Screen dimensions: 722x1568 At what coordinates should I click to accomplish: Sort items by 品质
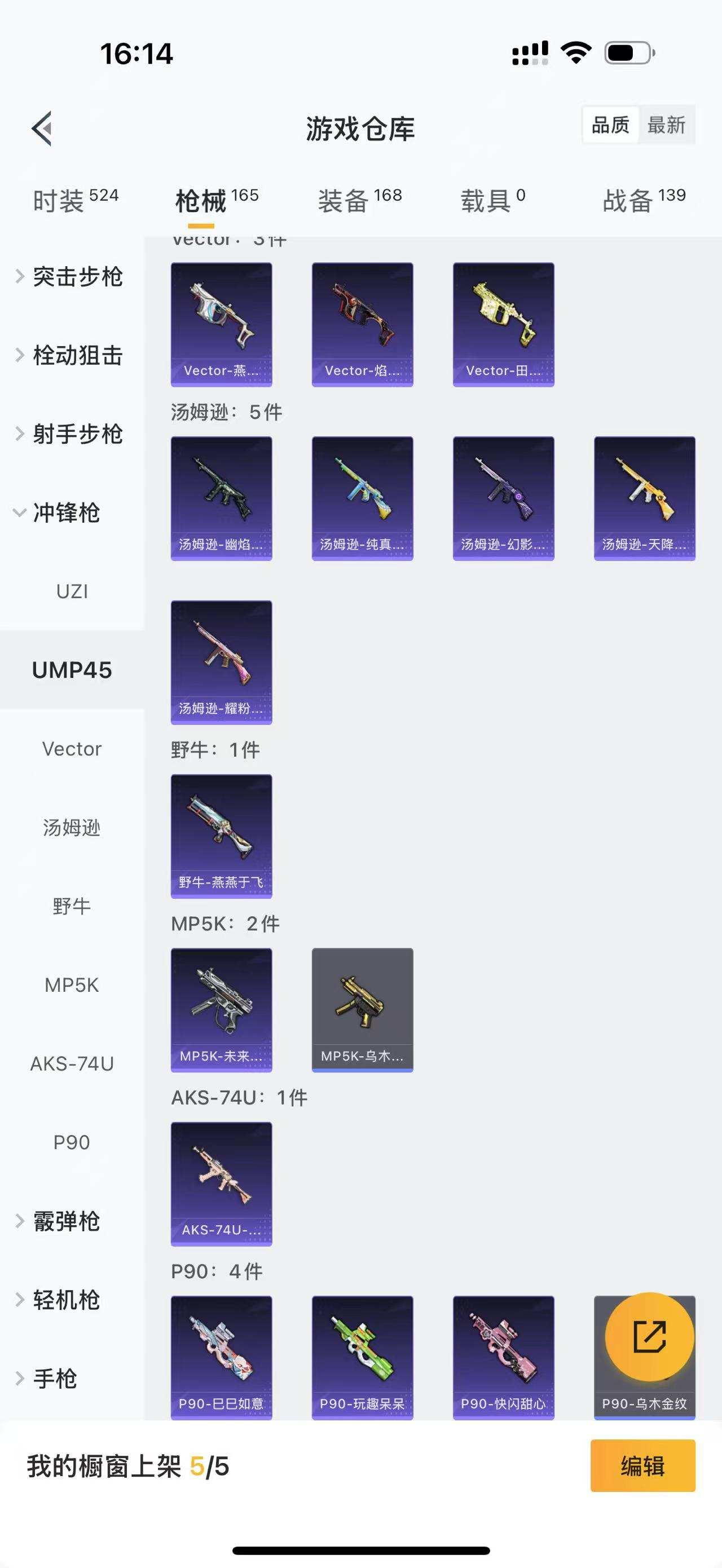pos(610,125)
